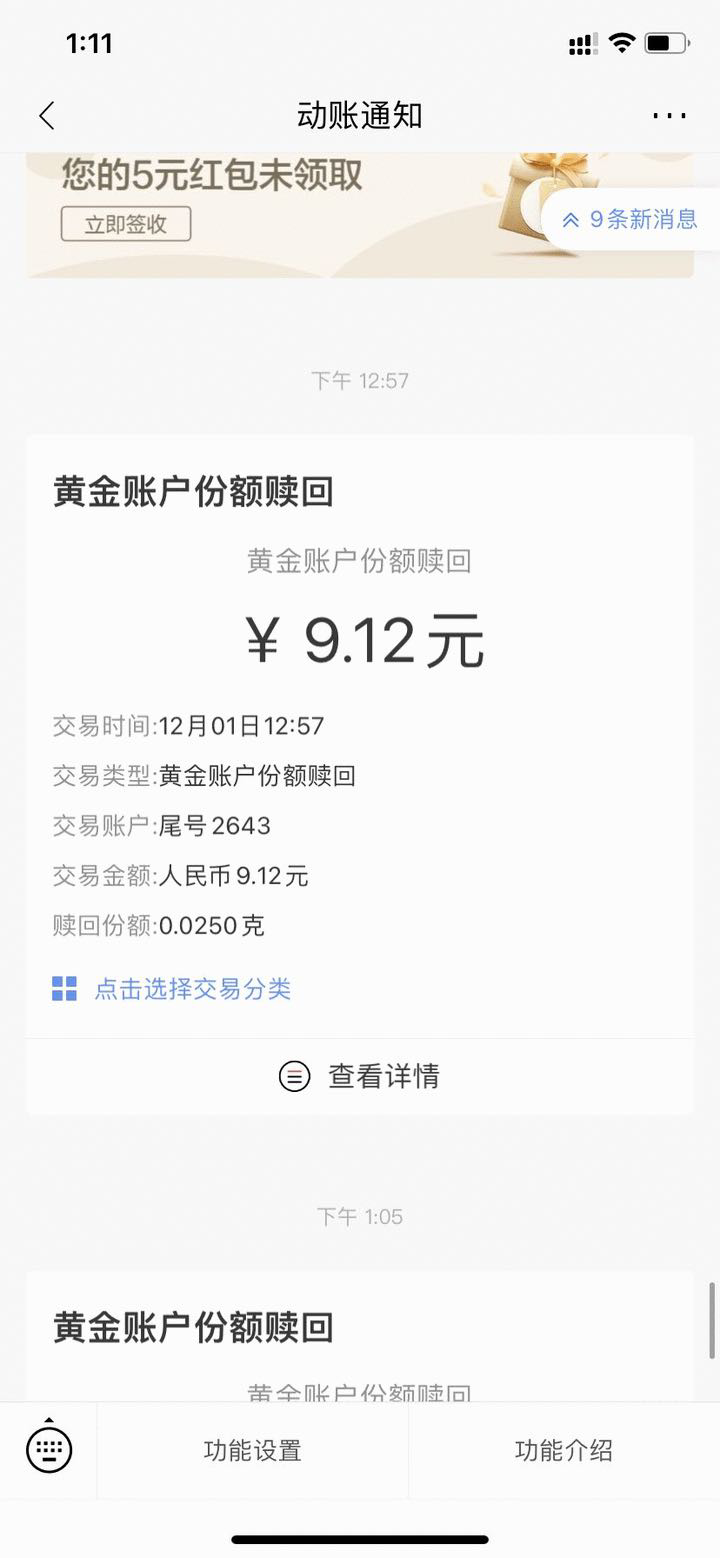The width and height of the screenshot is (720, 1558).
Task: Switch to keyboard input with the bottom-left icon
Action: pyautogui.click(x=49, y=1449)
